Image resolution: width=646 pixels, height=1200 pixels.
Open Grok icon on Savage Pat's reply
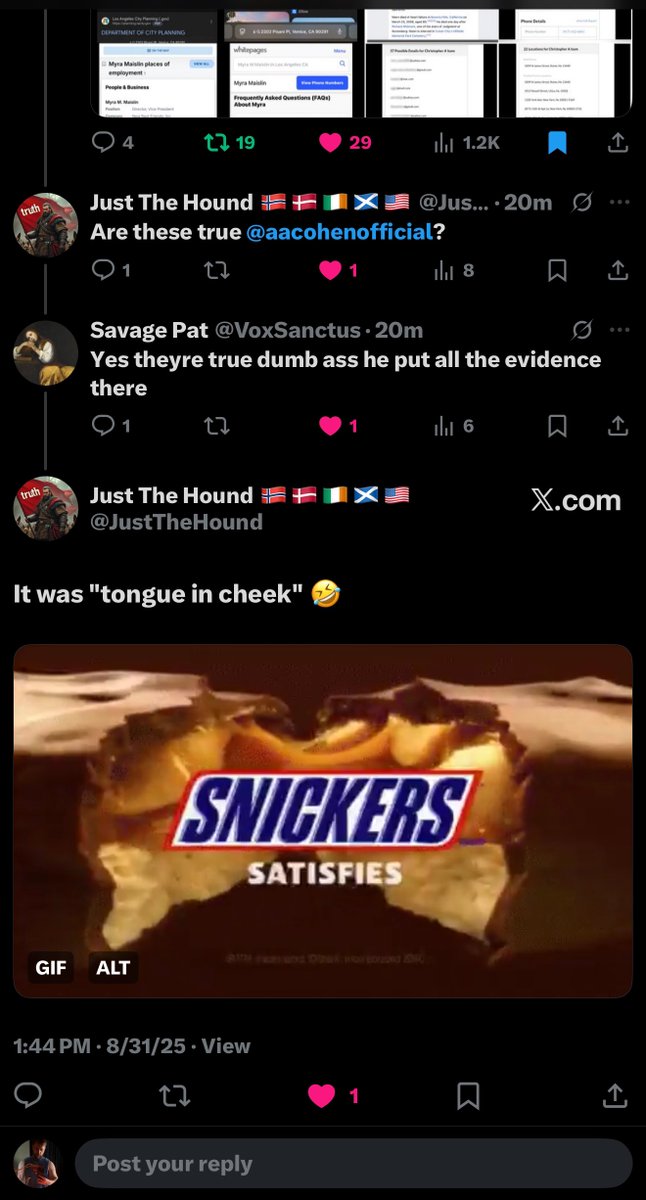pyautogui.click(x=580, y=329)
